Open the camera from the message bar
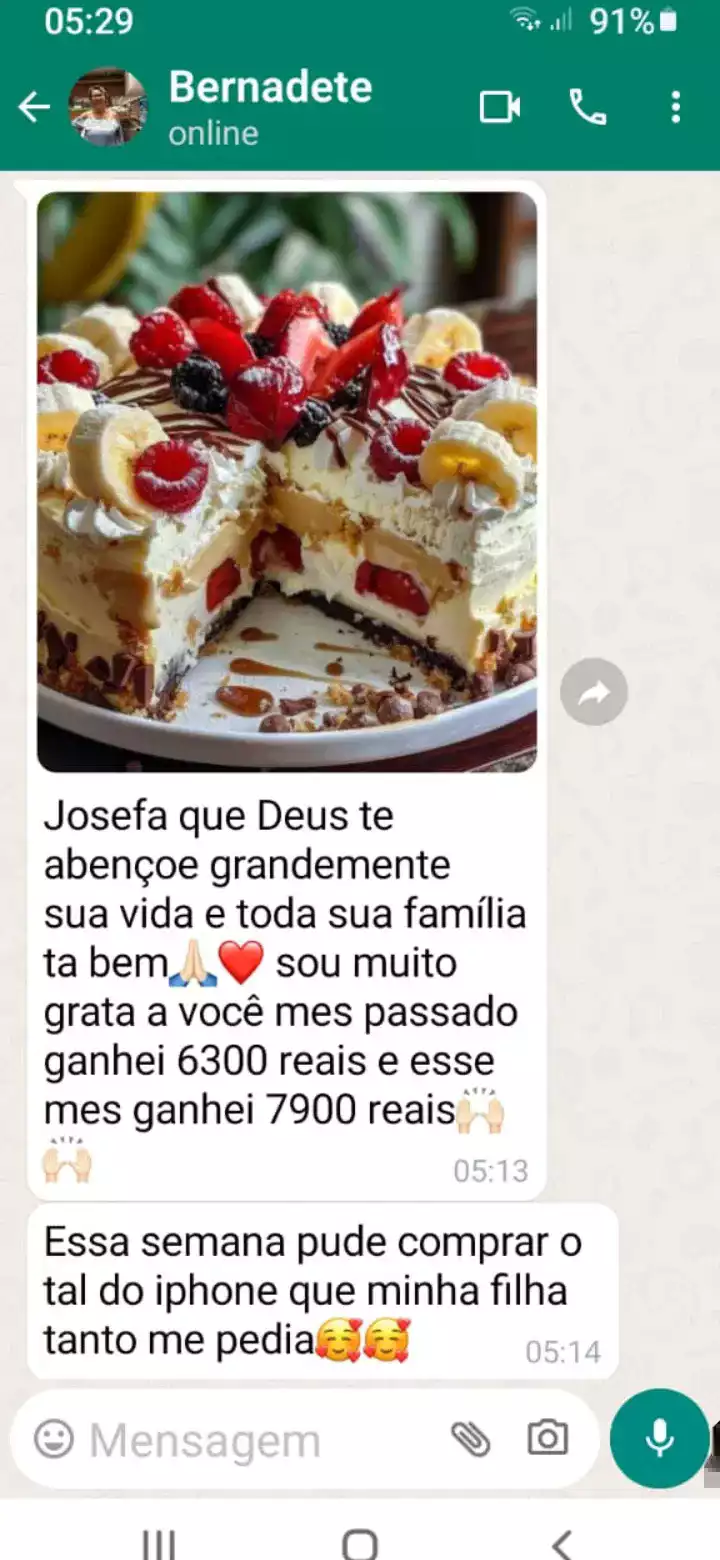 coord(548,1439)
